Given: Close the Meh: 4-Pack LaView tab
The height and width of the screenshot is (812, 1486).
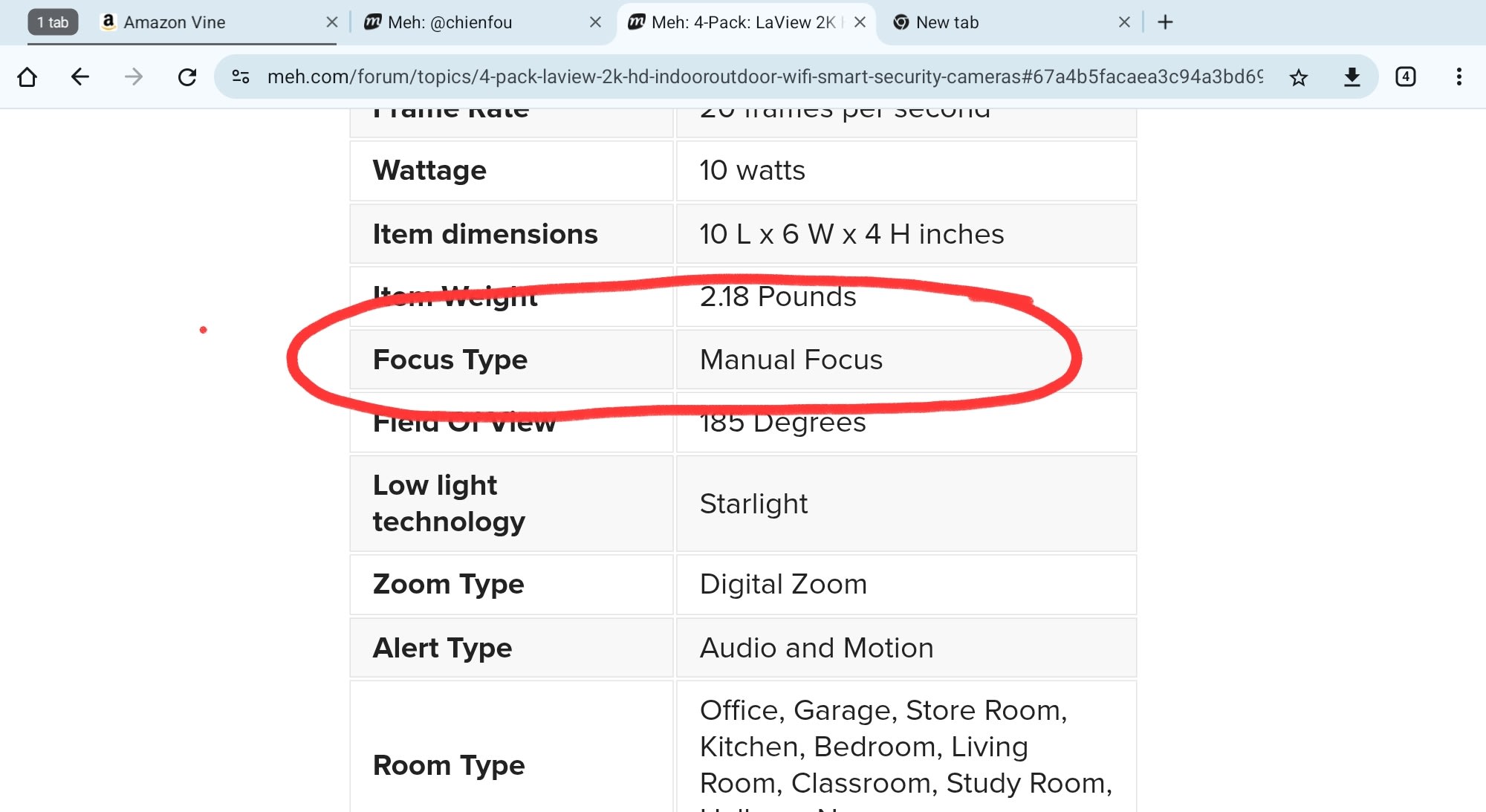Looking at the screenshot, I should tap(860, 22).
